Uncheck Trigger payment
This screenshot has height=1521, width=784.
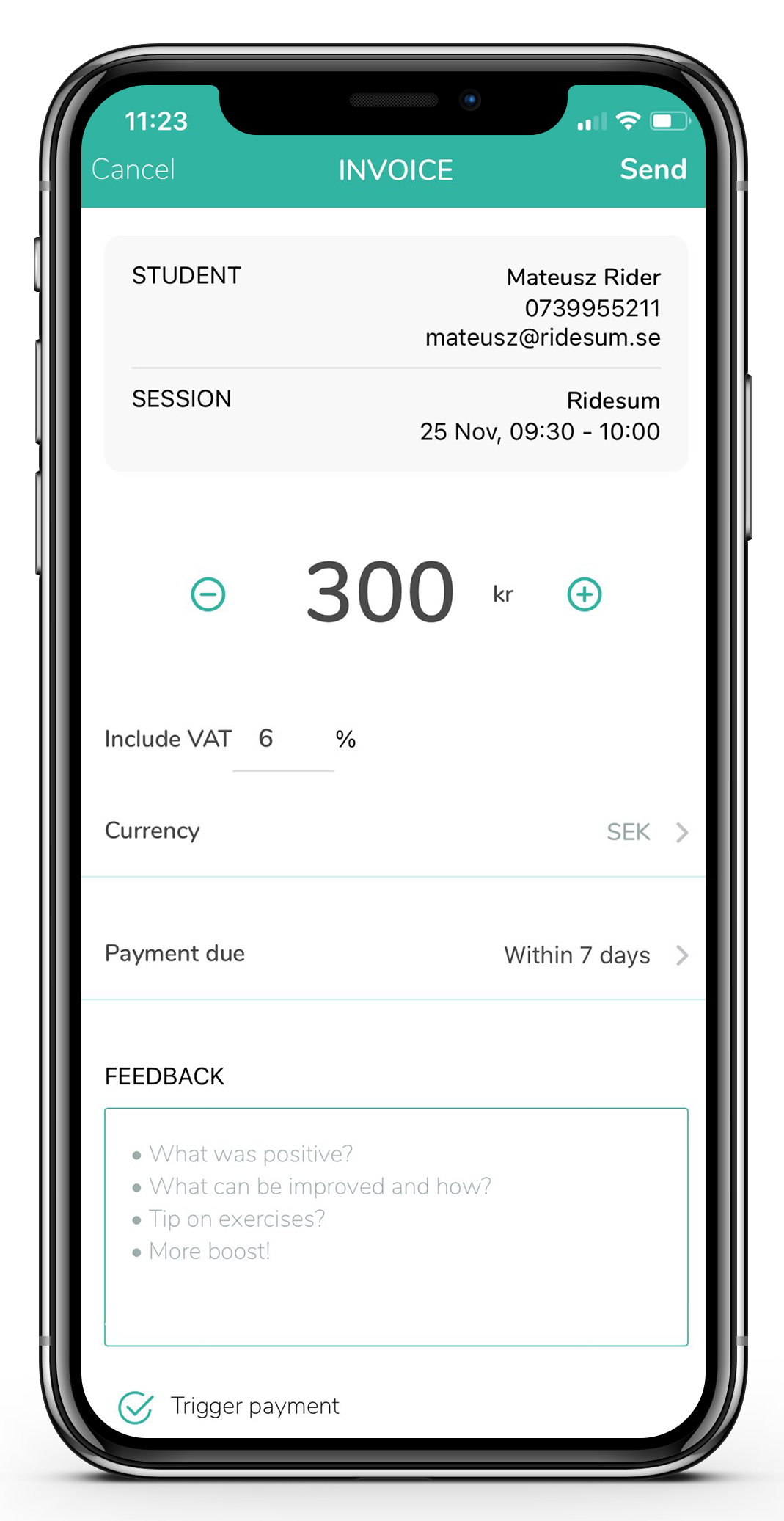[136, 1407]
